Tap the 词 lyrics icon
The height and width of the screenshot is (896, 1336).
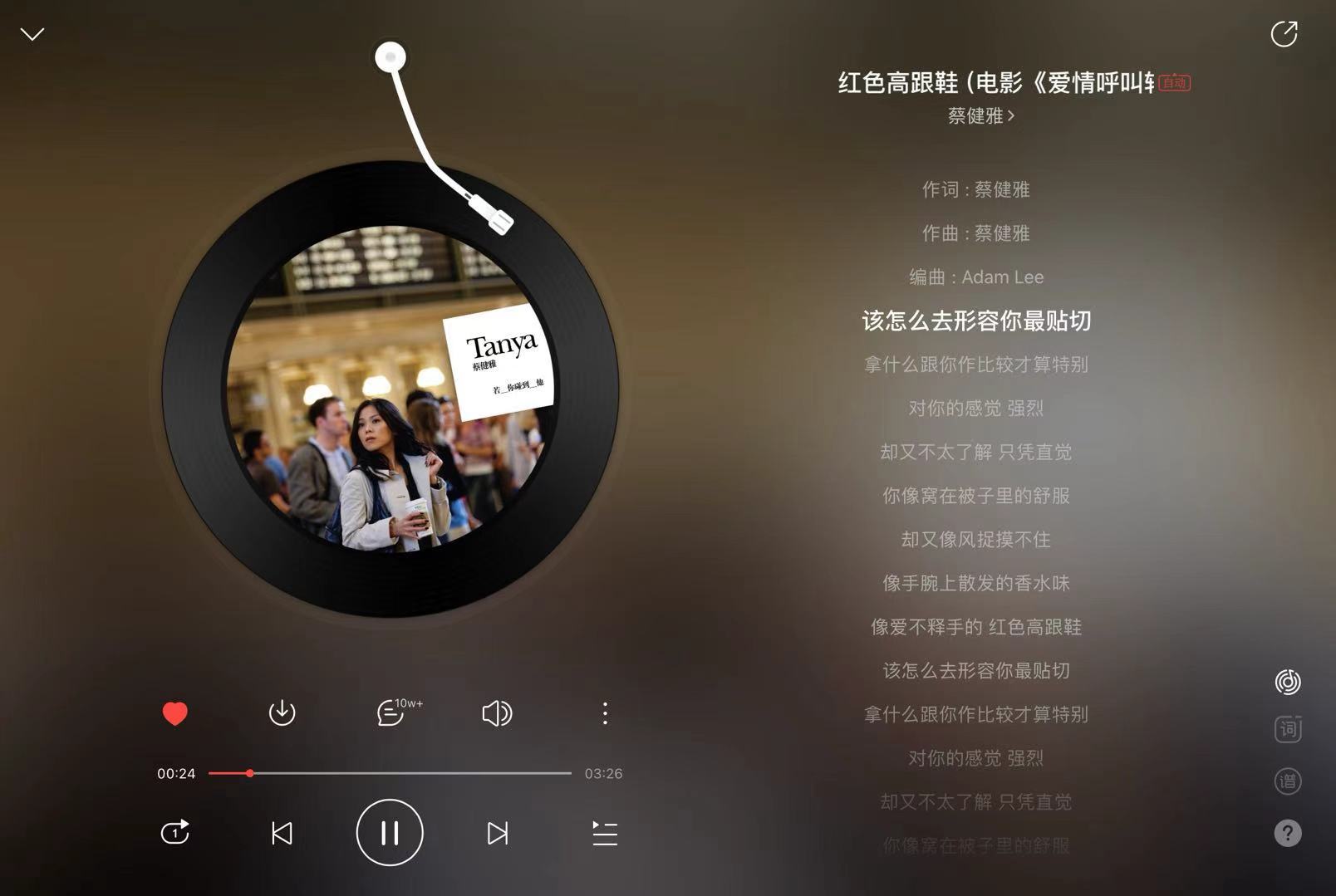point(1288,730)
